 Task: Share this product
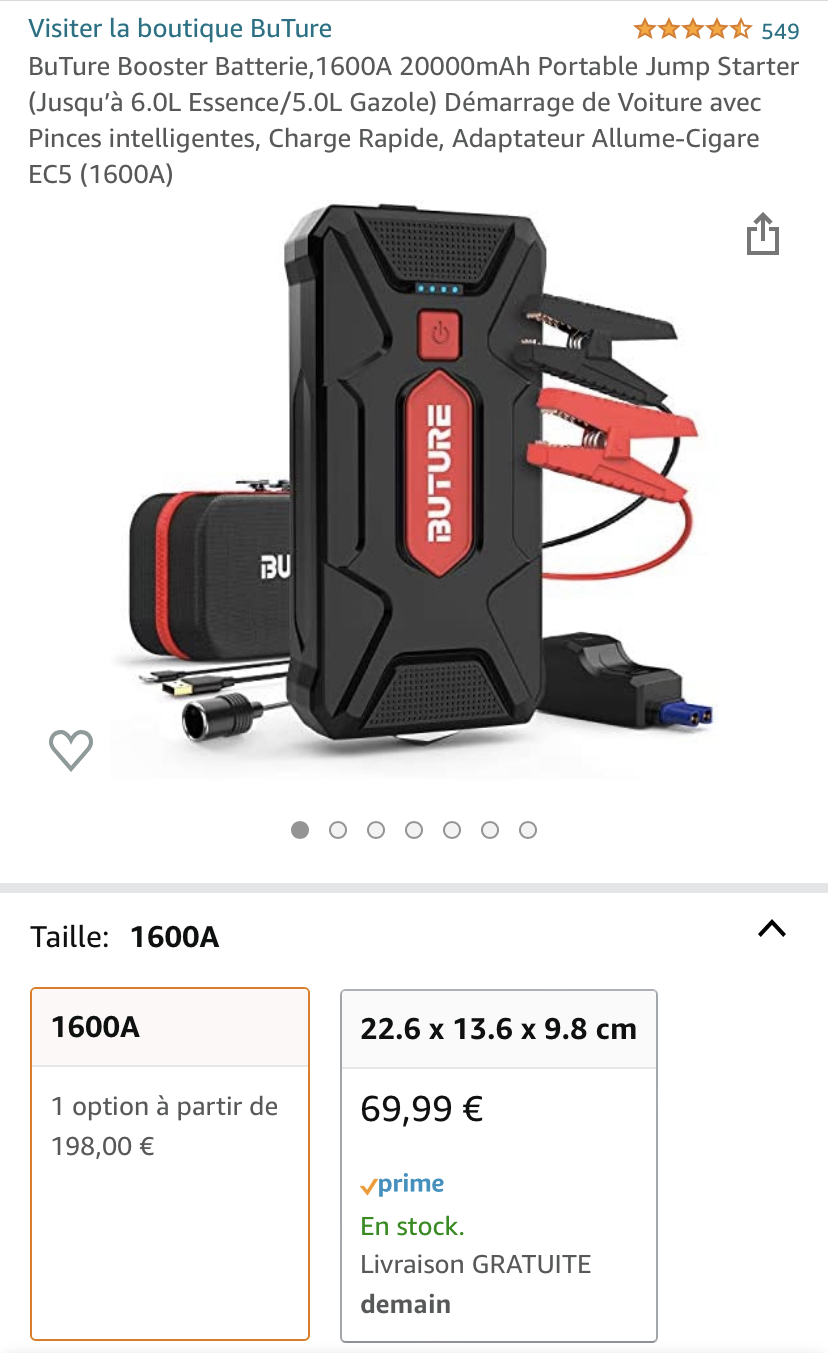[762, 235]
